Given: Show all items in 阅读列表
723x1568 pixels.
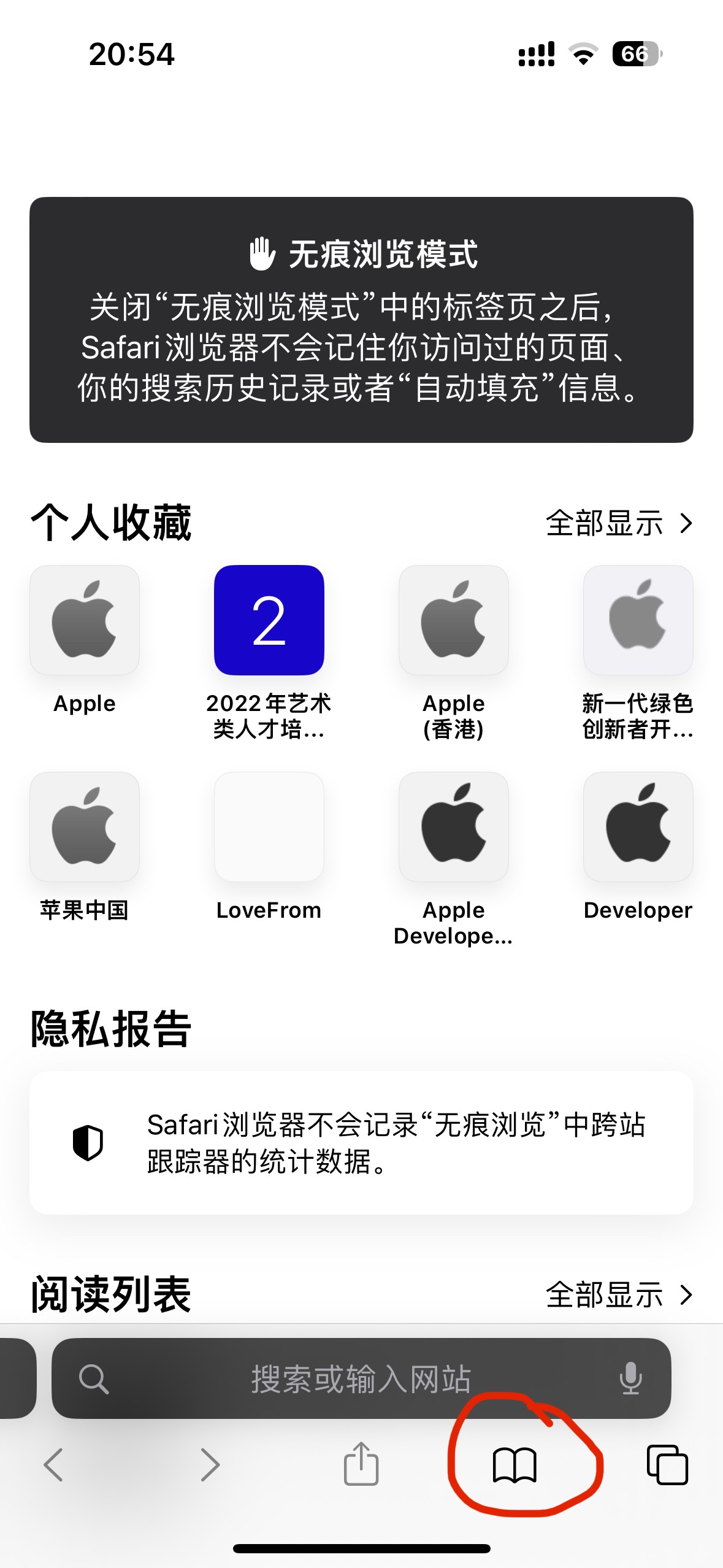Looking at the screenshot, I should pos(619,1294).
